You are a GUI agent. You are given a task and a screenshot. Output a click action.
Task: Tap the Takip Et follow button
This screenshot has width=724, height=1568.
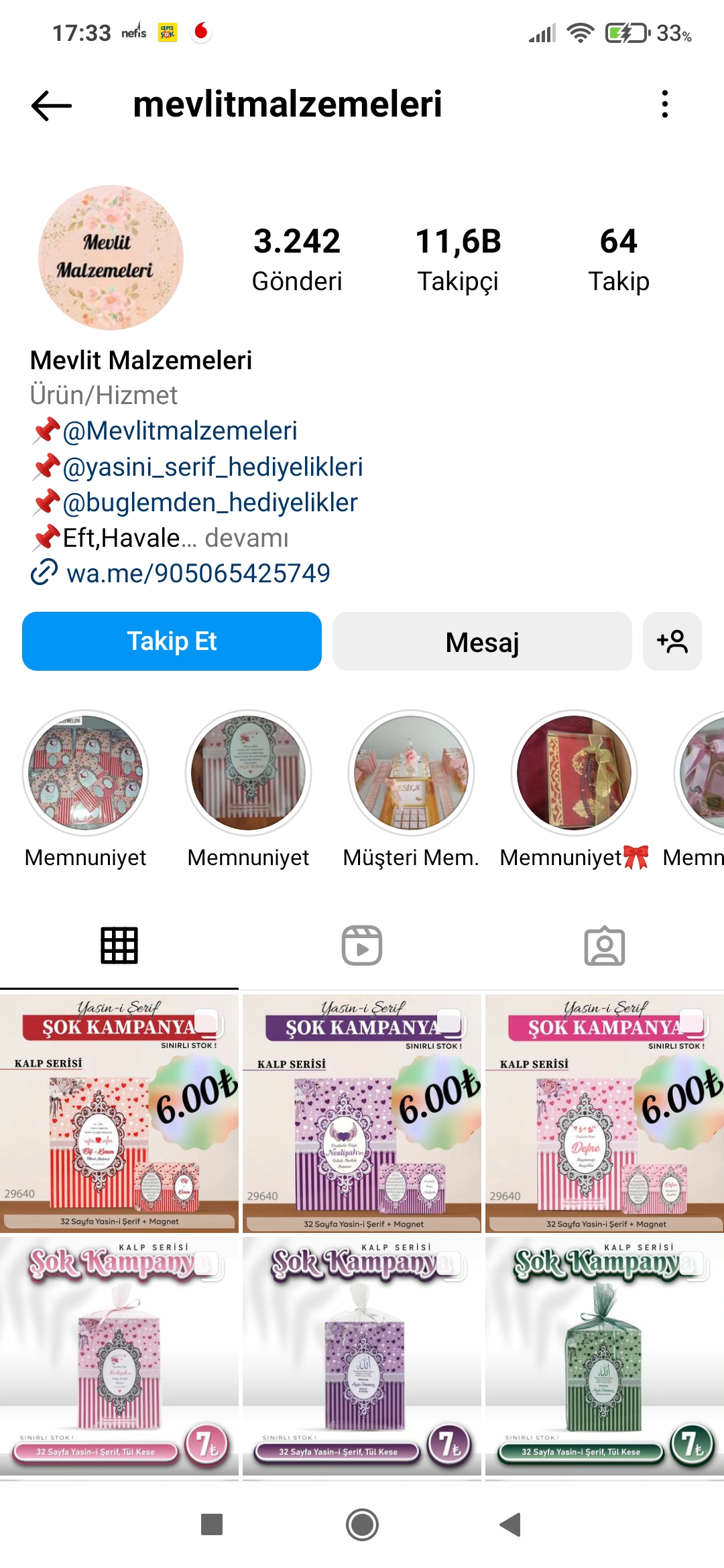(172, 641)
